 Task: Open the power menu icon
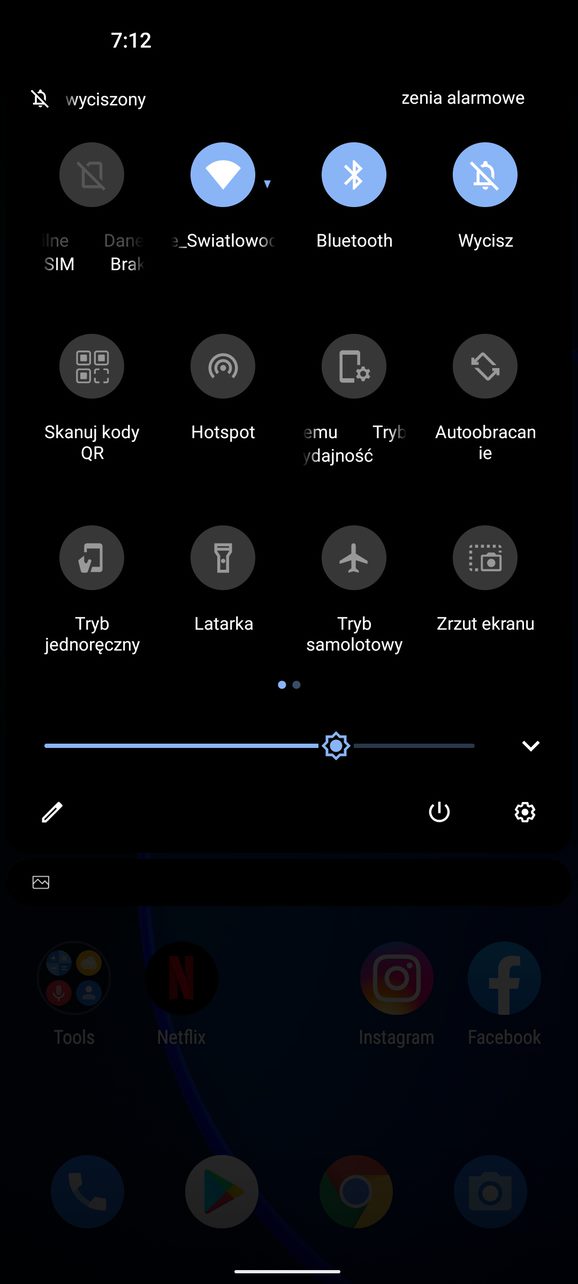point(439,812)
